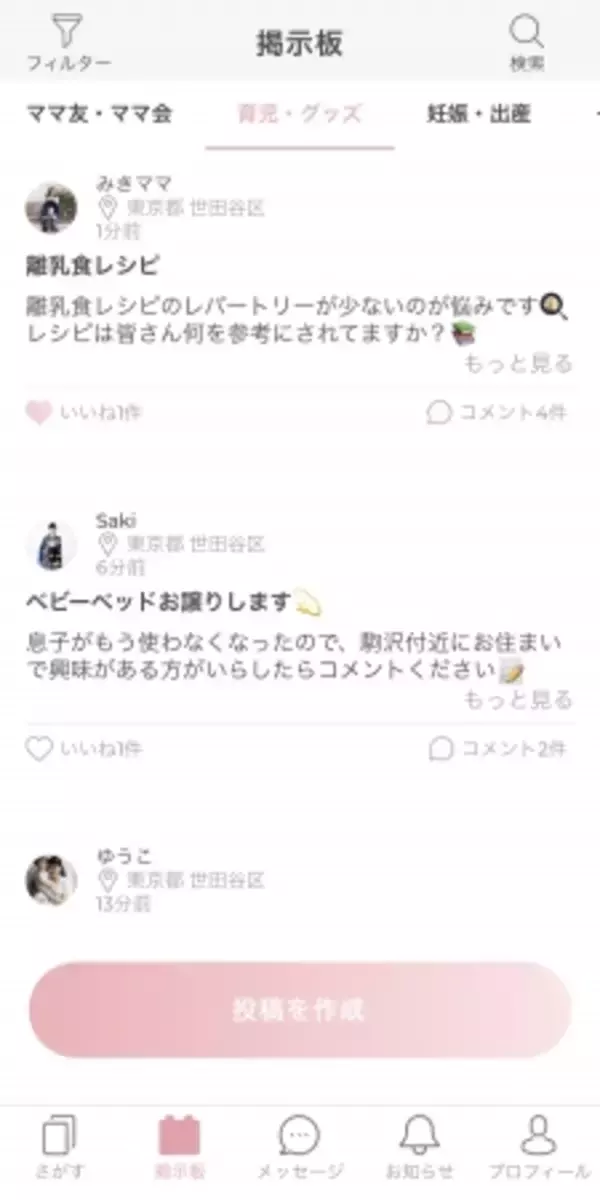Switch to the プロフィール tab
Viewport: 600px width, 1200px height.
539,1148
